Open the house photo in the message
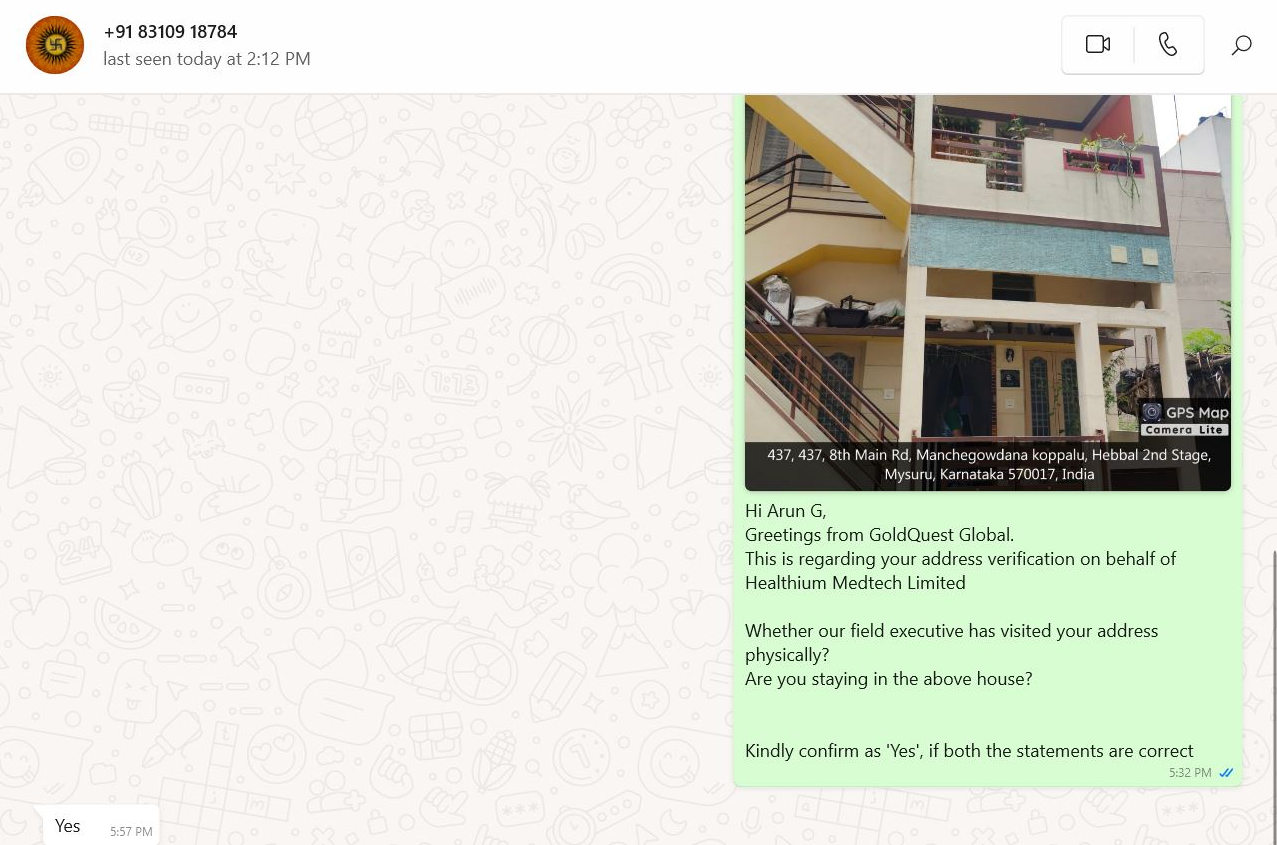 pyautogui.click(x=987, y=270)
